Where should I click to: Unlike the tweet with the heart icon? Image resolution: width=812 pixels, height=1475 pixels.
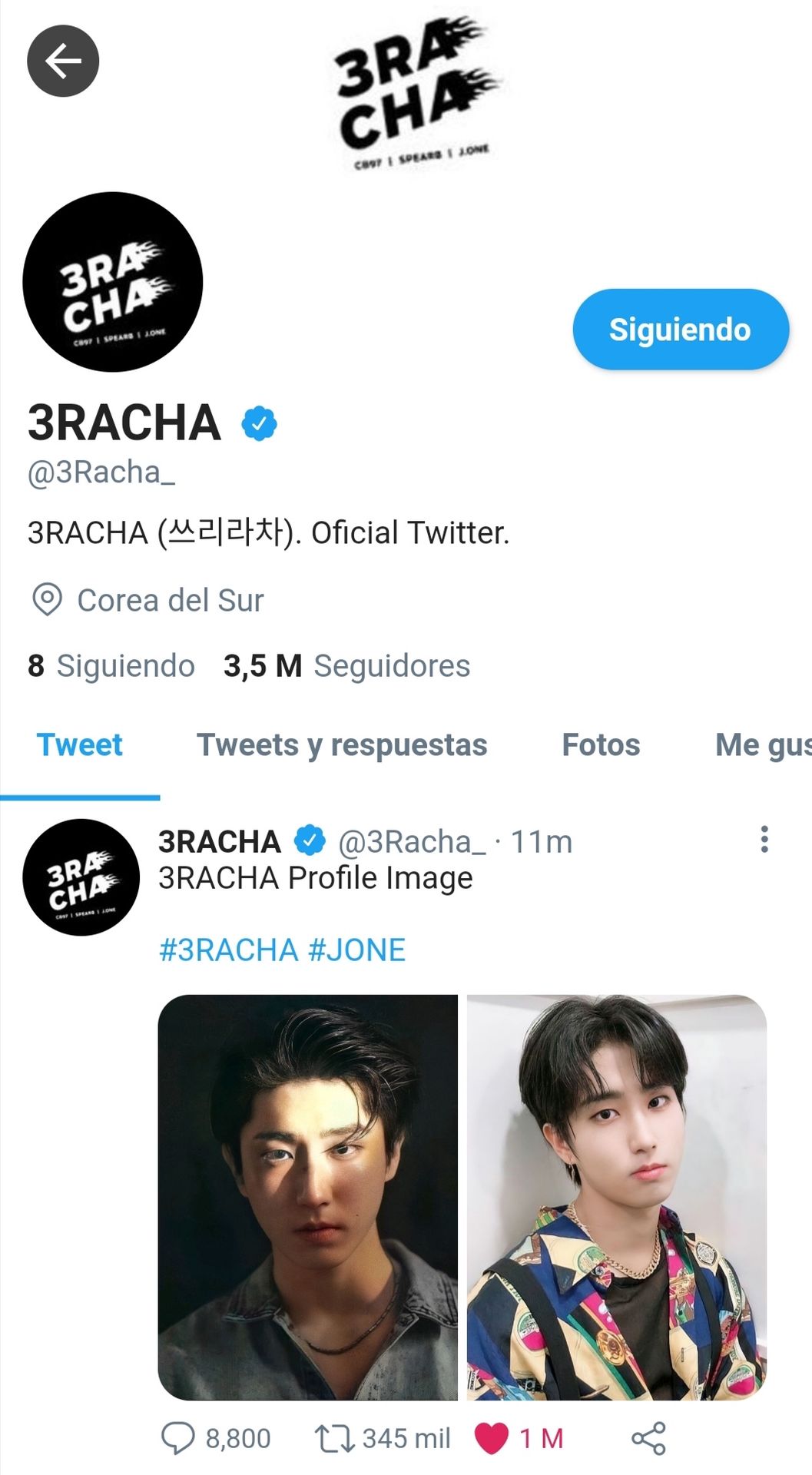[492, 1438]
